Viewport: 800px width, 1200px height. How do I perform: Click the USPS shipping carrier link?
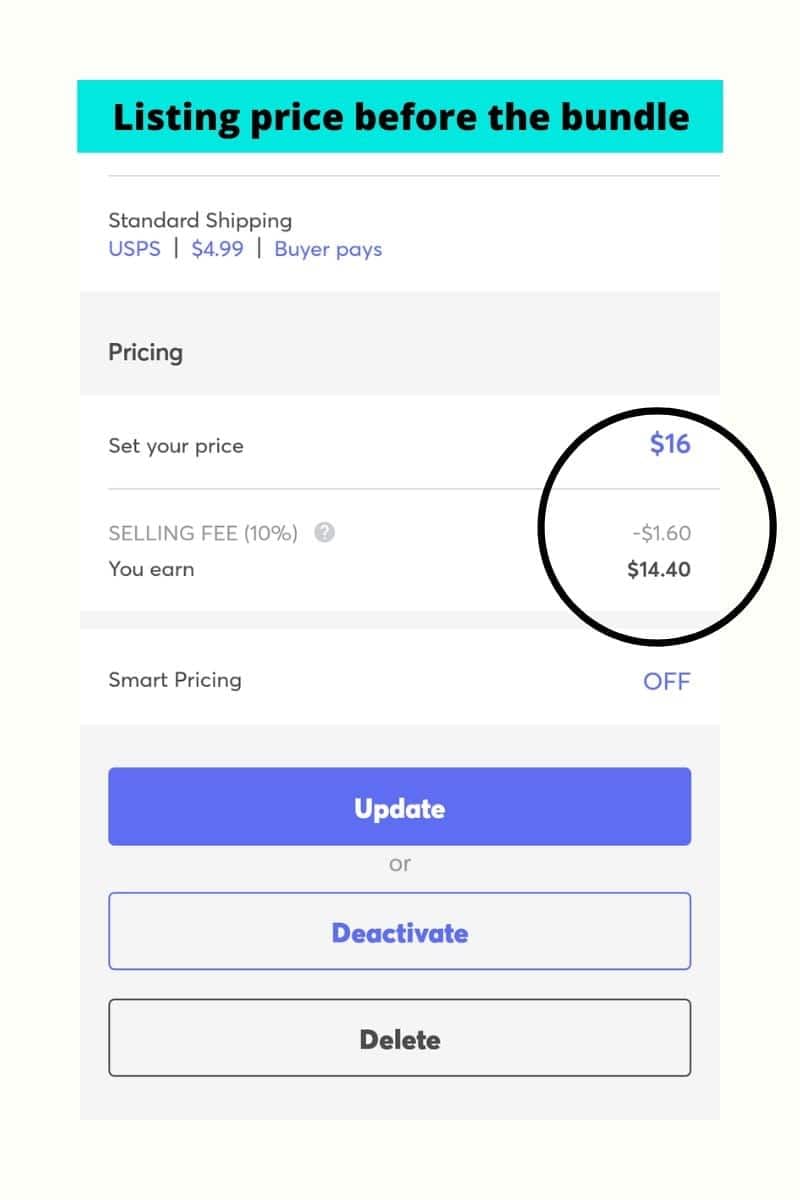[134, 249]
